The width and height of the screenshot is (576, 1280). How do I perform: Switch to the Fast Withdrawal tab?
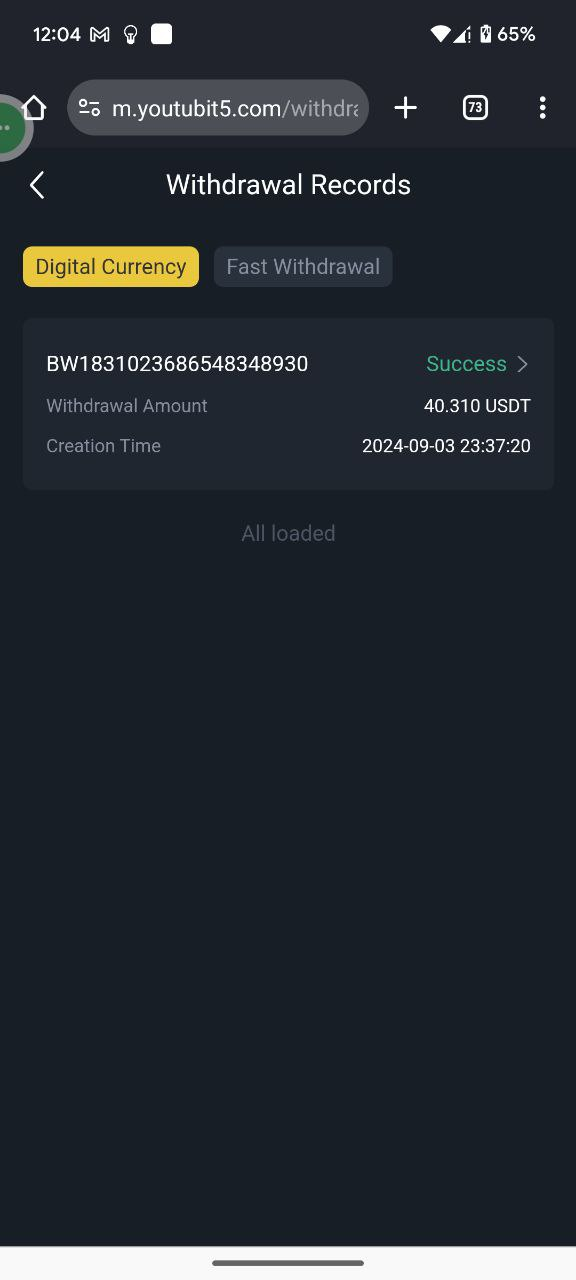303,267
